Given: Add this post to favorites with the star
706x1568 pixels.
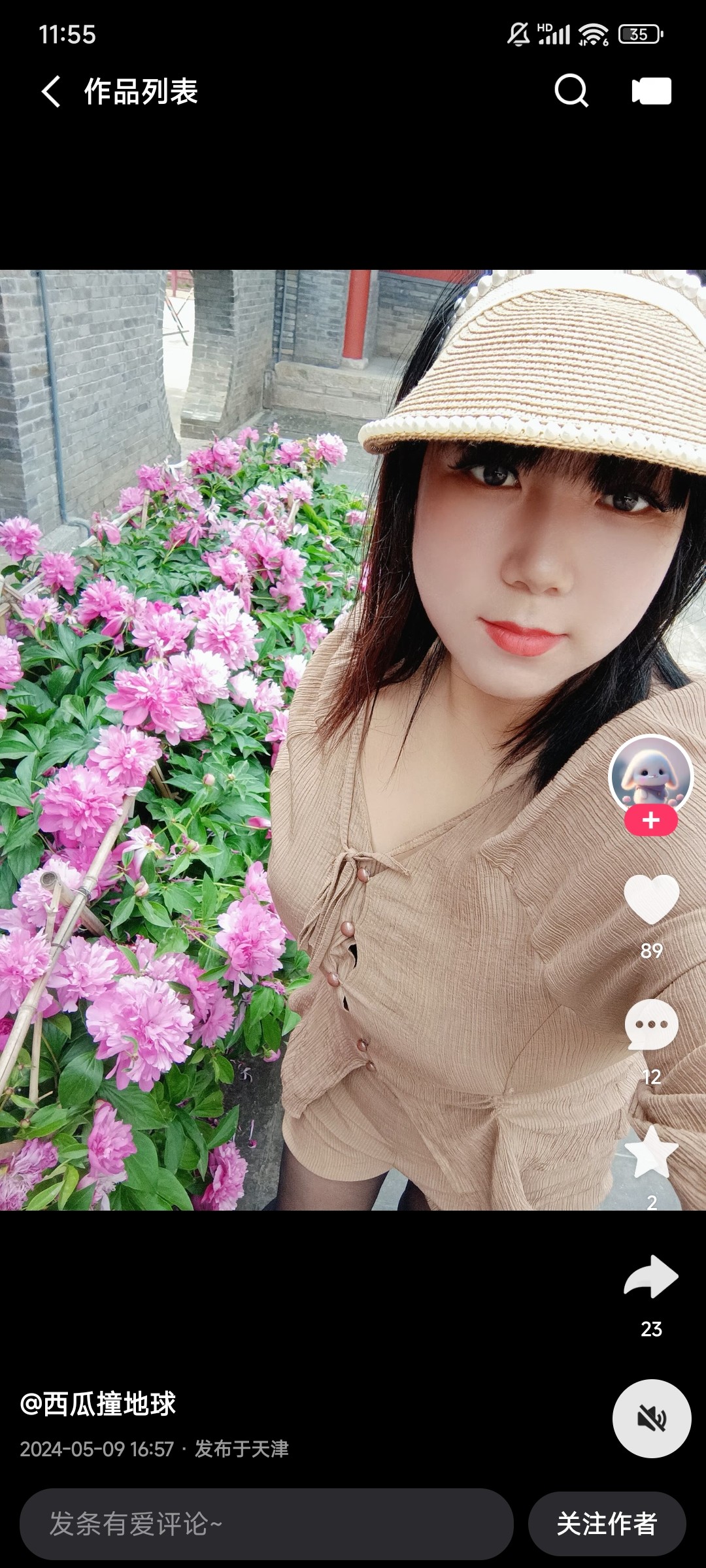Looking at the screenshot, I should (651, 1152).
